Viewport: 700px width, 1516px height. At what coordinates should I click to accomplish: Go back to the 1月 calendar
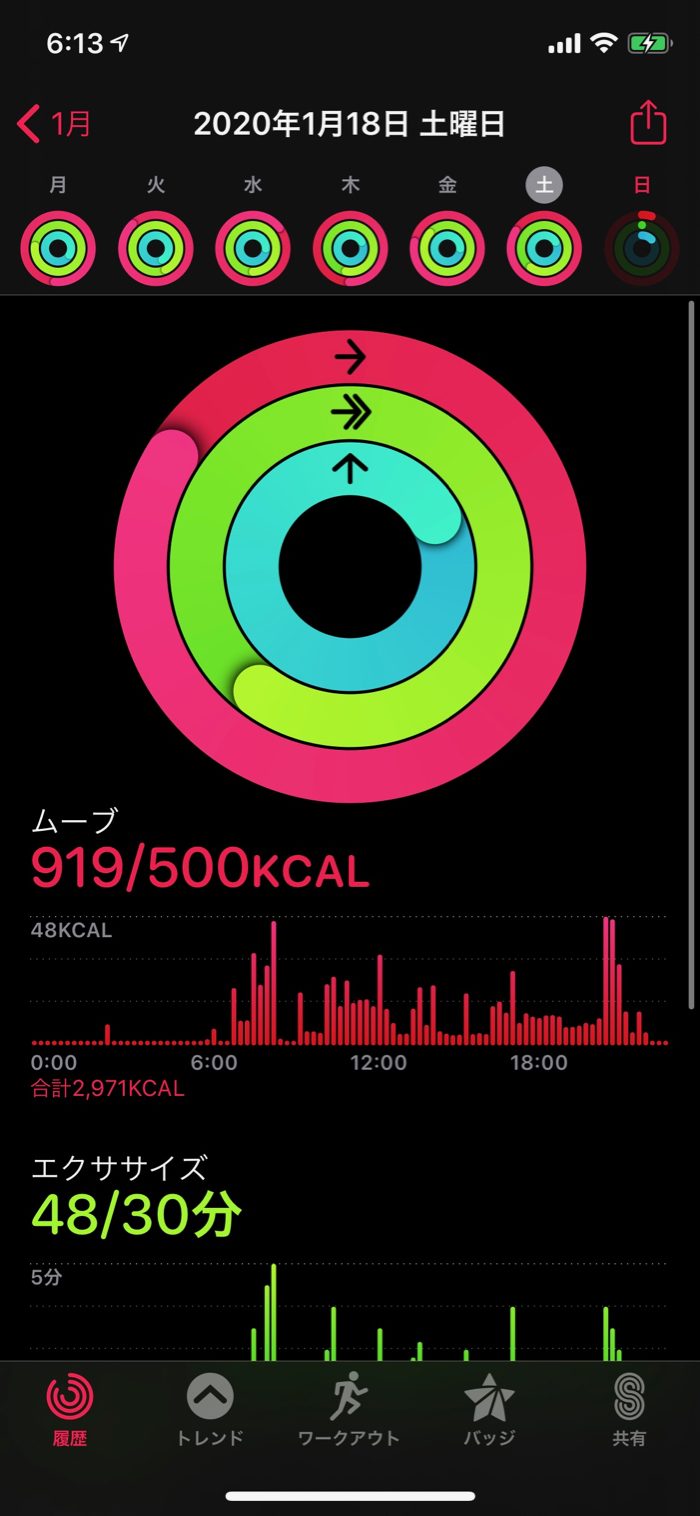(x=55, y=124)
